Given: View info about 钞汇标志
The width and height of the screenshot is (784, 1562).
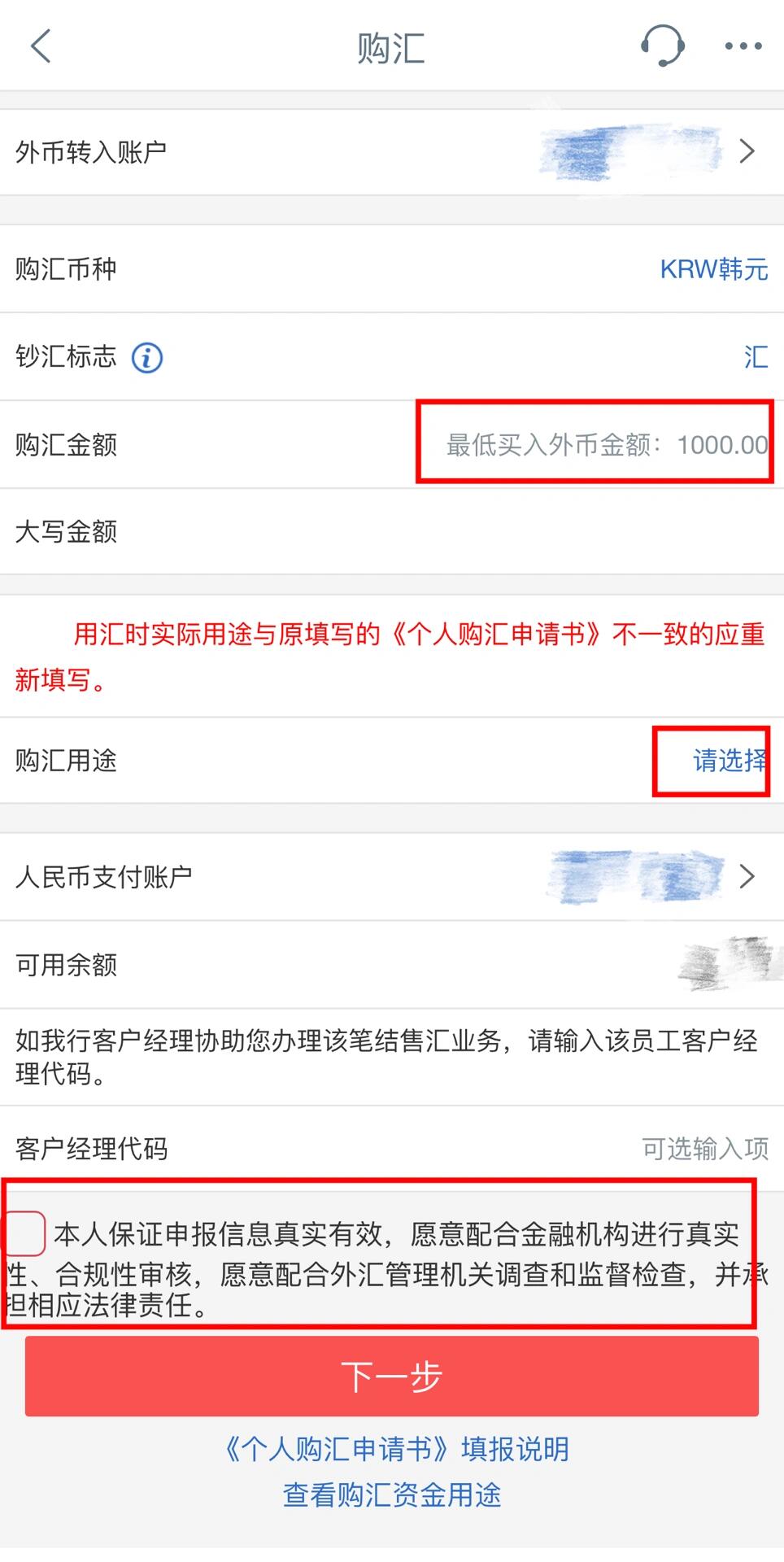Looking at the screenshot, I should pyautogui.click(x=147, y=357).
